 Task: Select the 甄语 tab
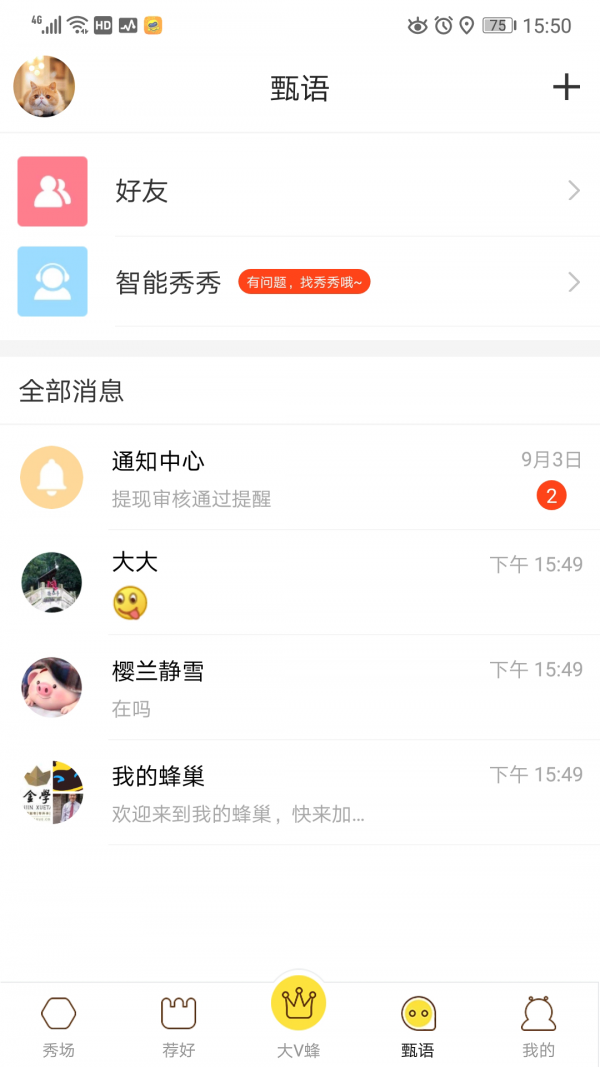point(418,1026)
